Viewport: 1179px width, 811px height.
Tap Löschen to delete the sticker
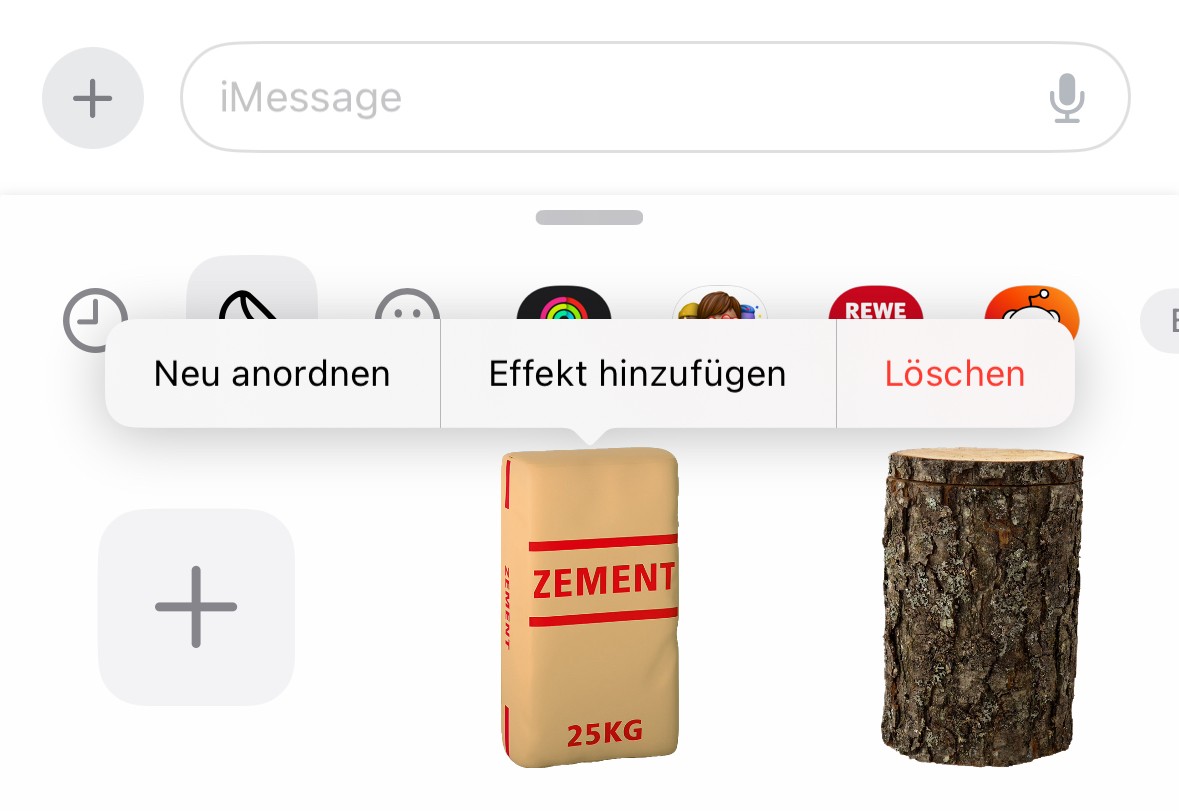(955, 374)
